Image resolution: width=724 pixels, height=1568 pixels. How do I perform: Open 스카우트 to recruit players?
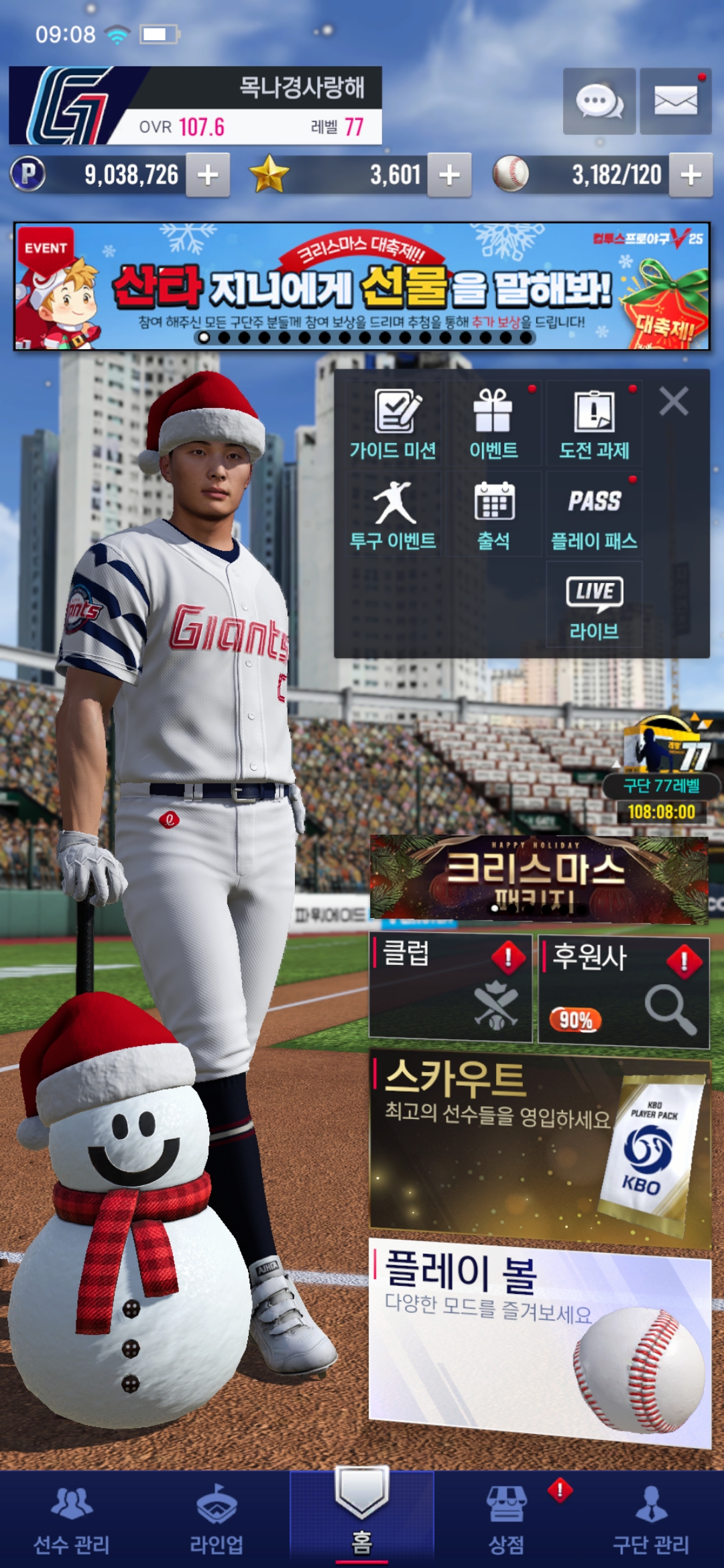click(x=539, y=1145)
